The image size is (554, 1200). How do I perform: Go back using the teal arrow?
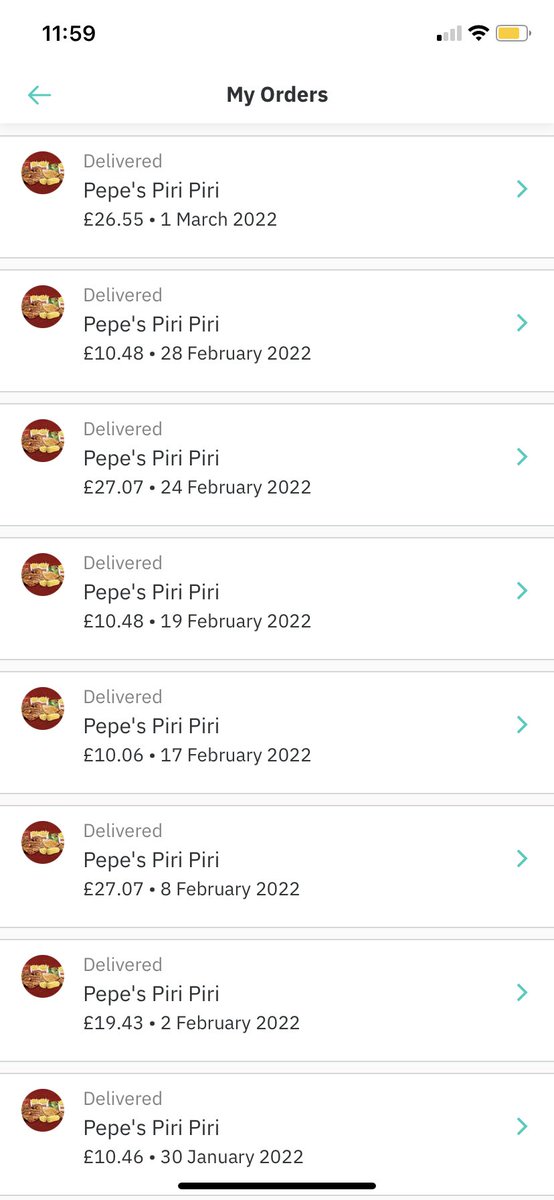point(39,95)
